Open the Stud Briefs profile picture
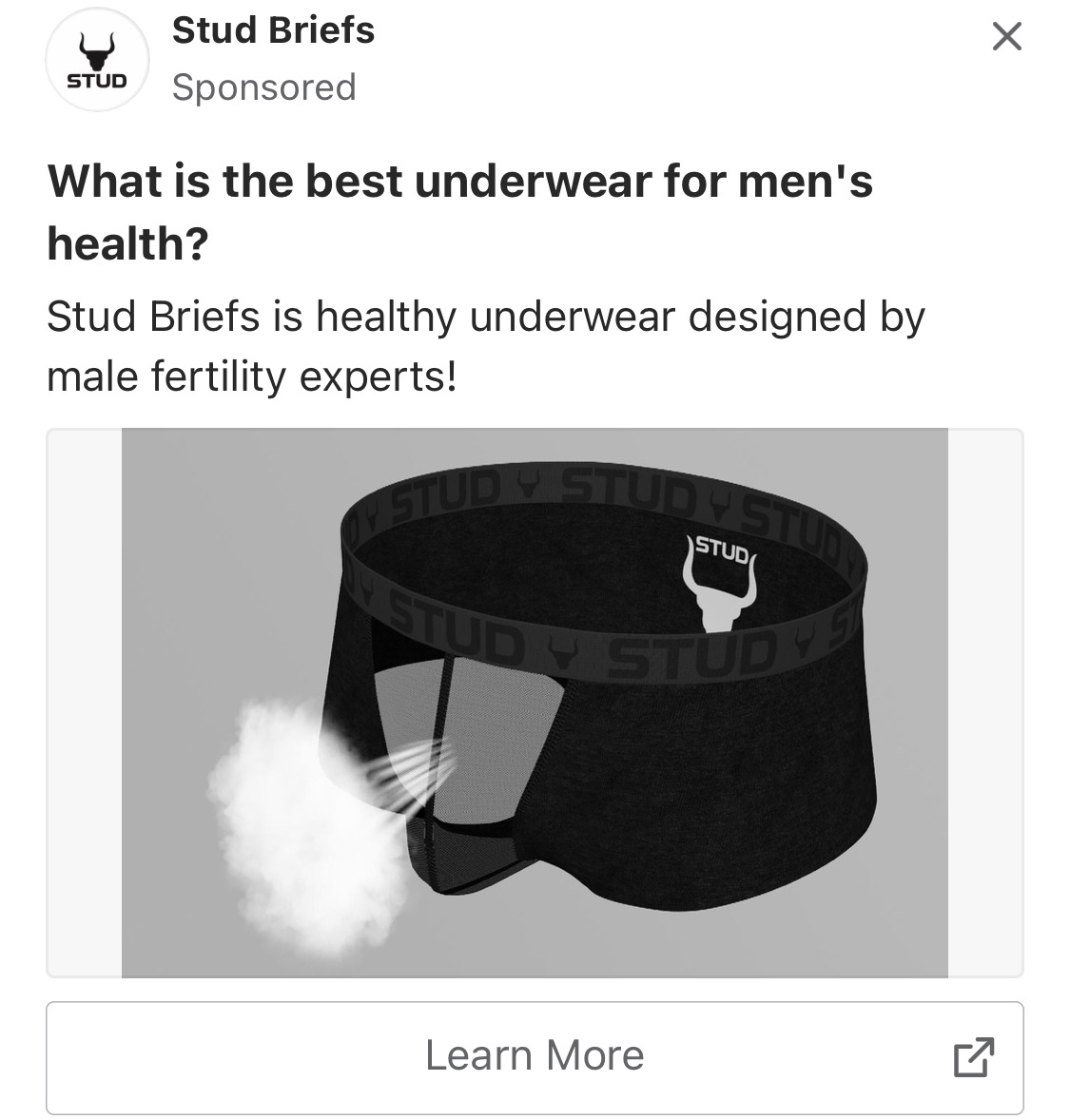 pos(97,61)
